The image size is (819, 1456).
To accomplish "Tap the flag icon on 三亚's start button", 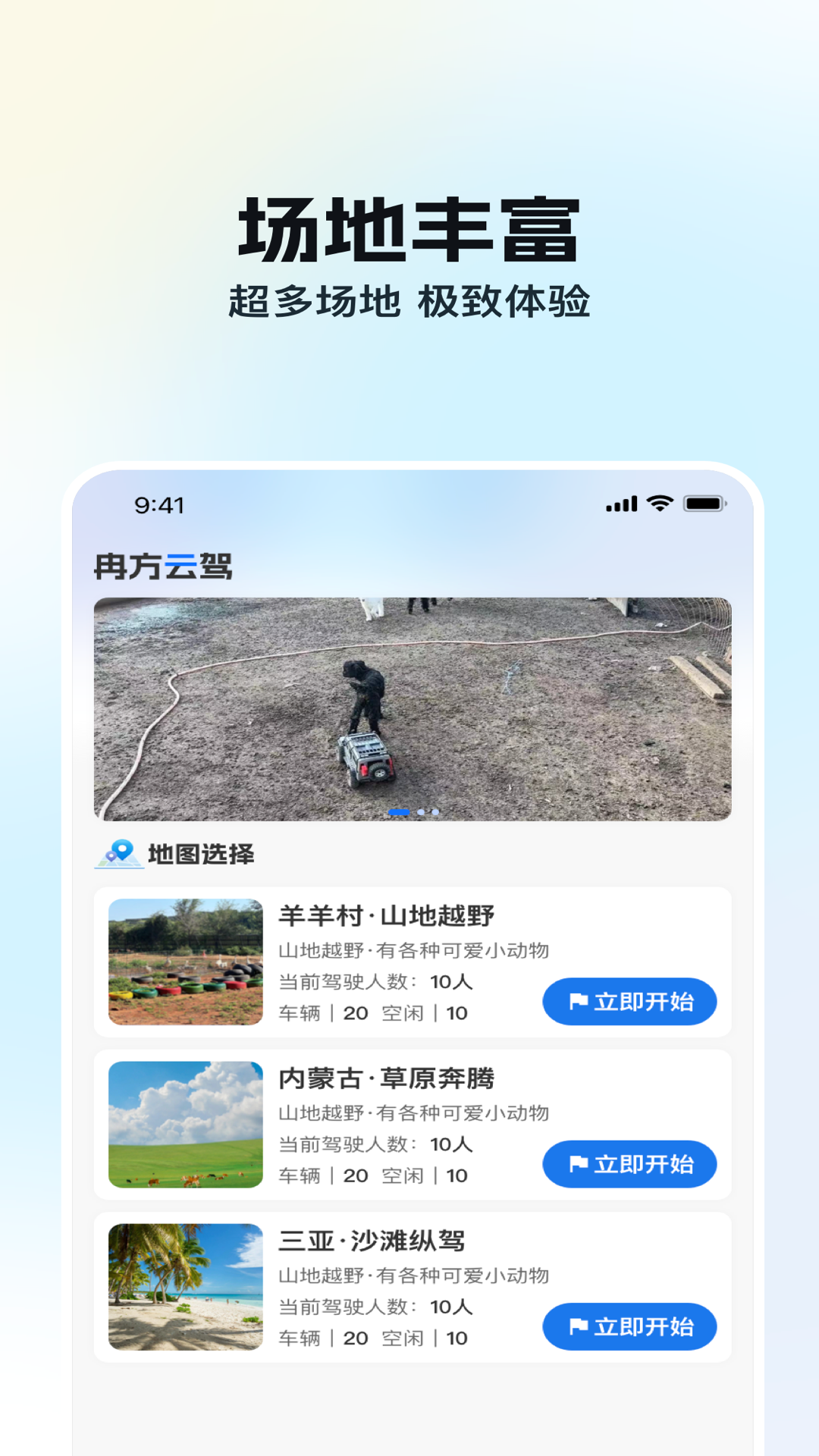I will coord(580,1326).
